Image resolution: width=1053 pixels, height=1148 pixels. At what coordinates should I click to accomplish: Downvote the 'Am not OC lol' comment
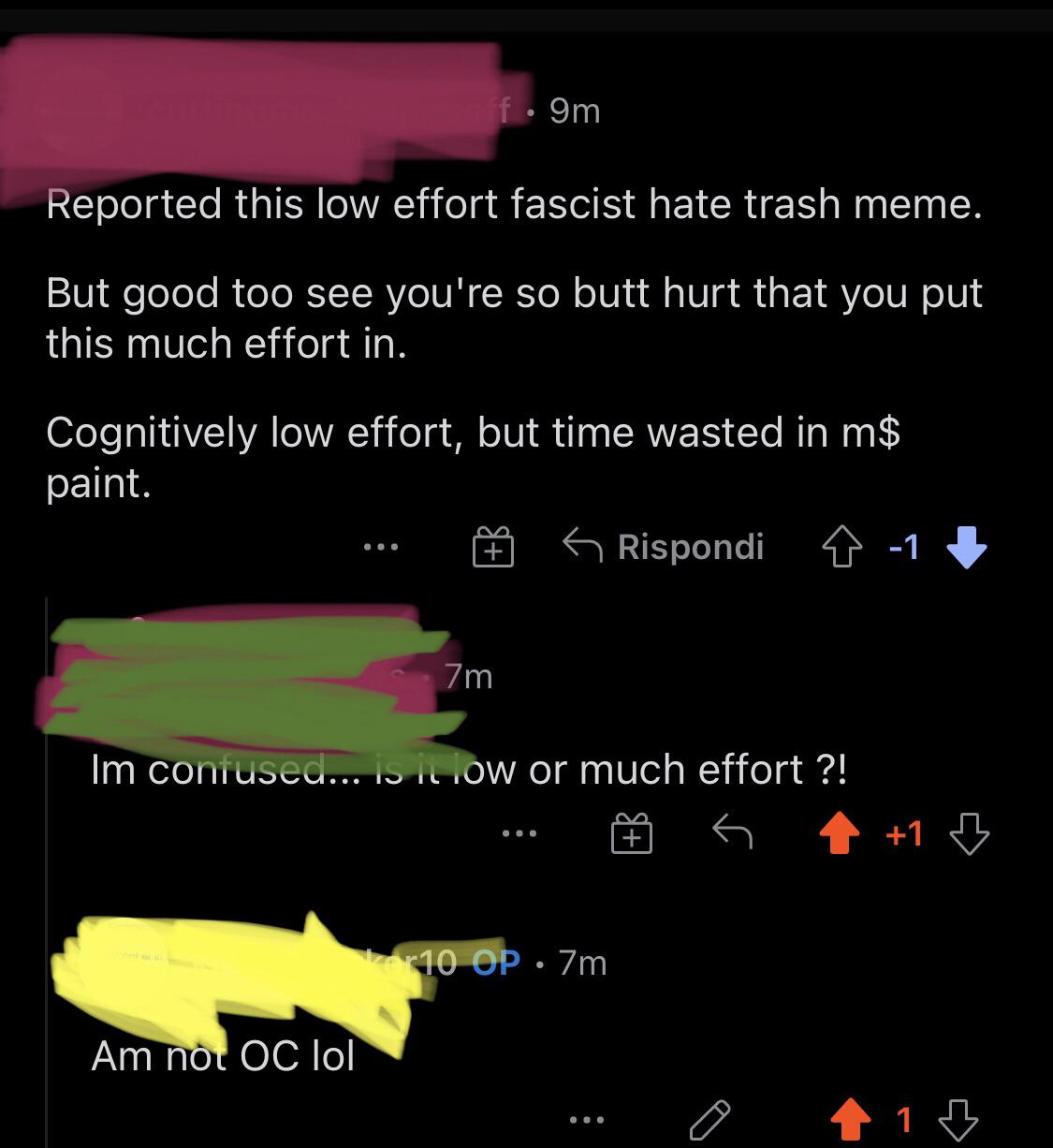pos(958,1120)
